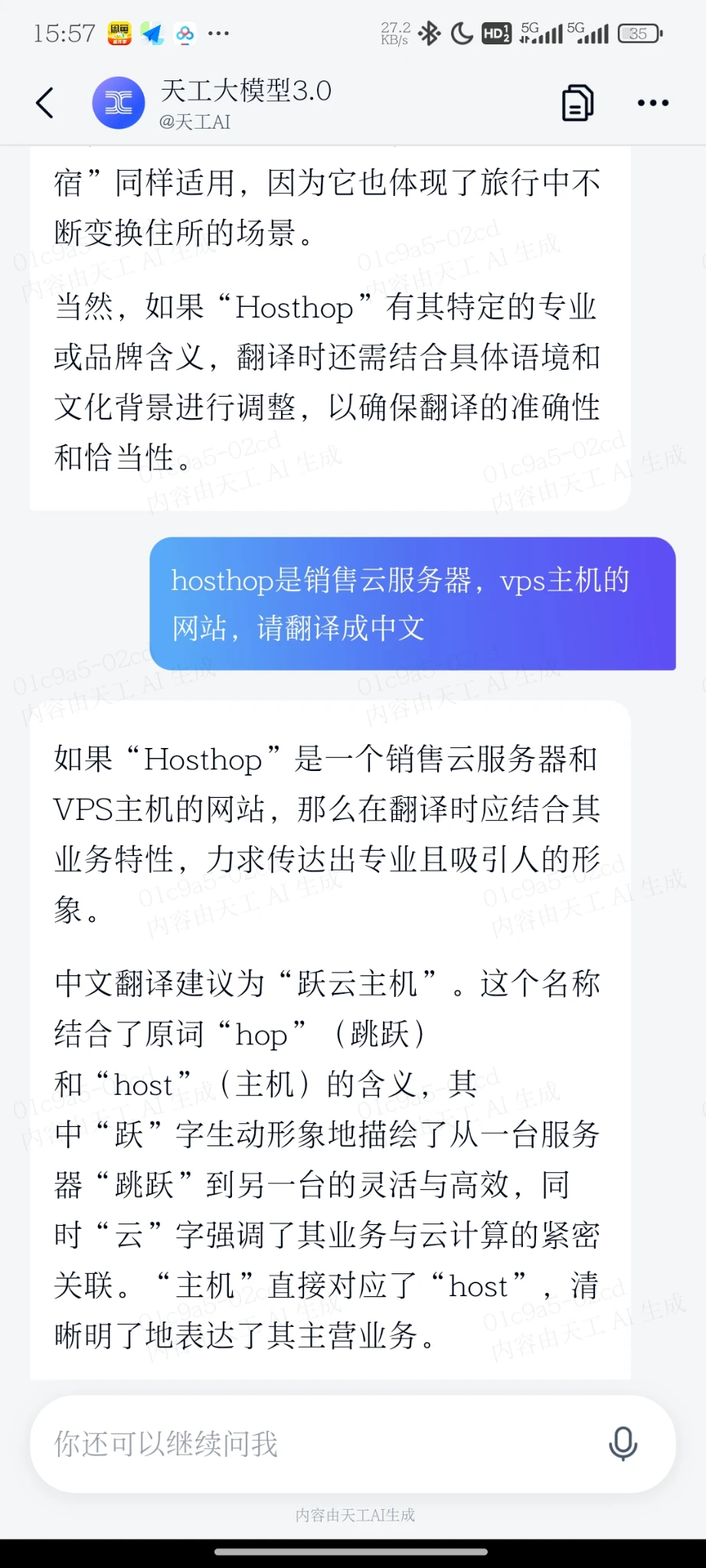Image resolution: width=706 pixels, height=1568 pixels.
Task: Go back using the header arrow
Action: pyautogui.click(x=45, y=103)
